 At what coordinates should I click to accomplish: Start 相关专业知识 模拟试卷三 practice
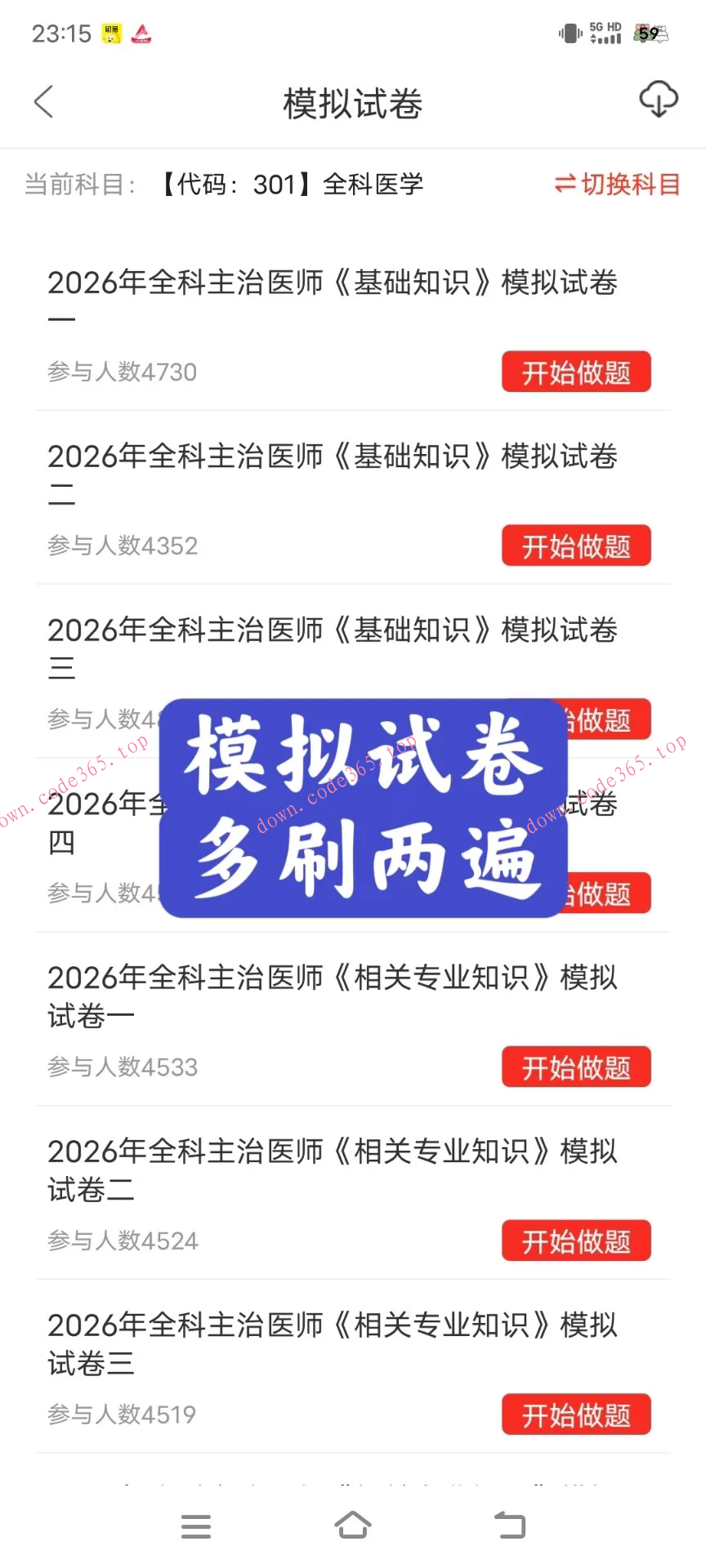(x=576, y=1414)
